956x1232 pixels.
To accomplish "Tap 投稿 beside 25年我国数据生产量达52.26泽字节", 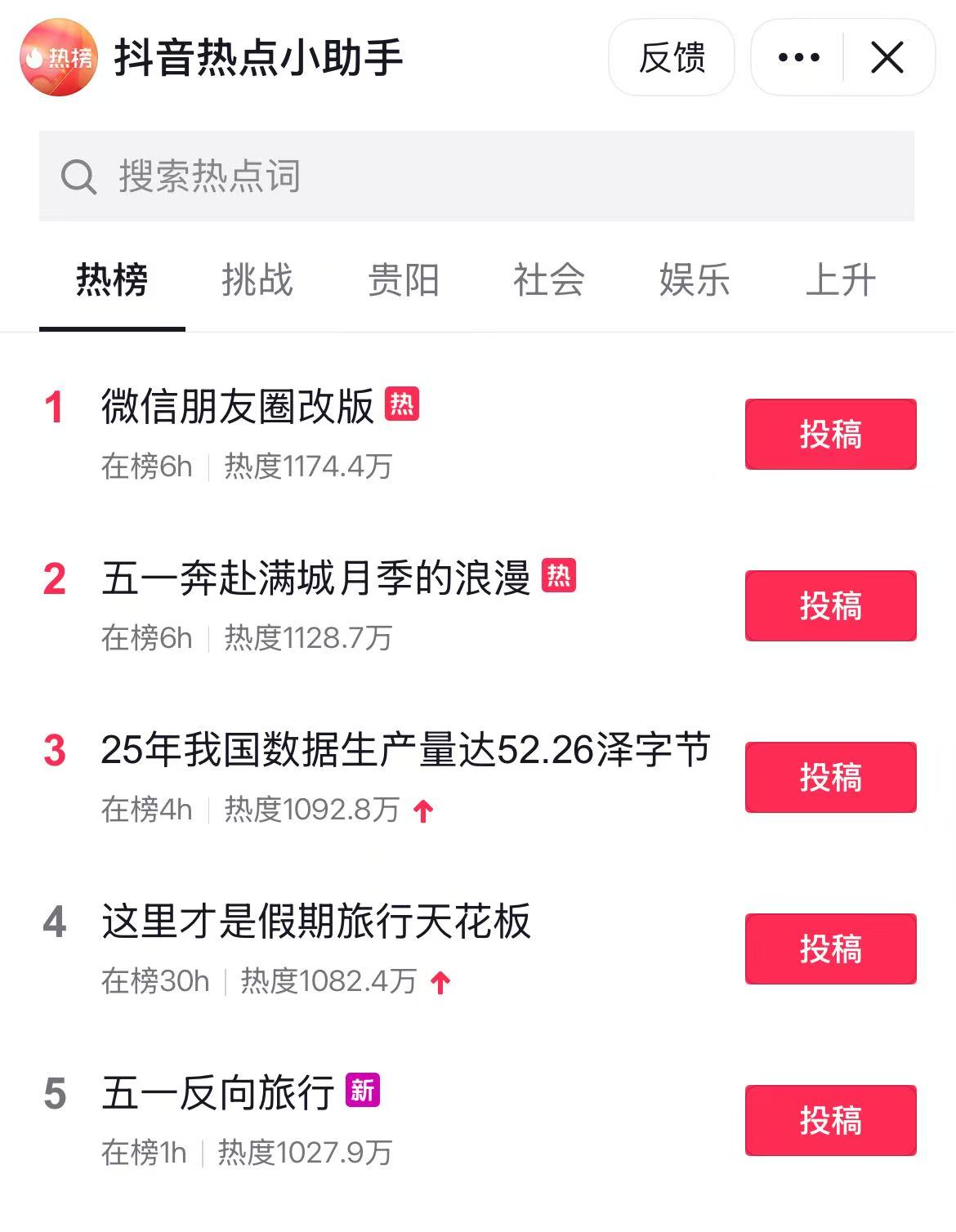I will (830, 778).
